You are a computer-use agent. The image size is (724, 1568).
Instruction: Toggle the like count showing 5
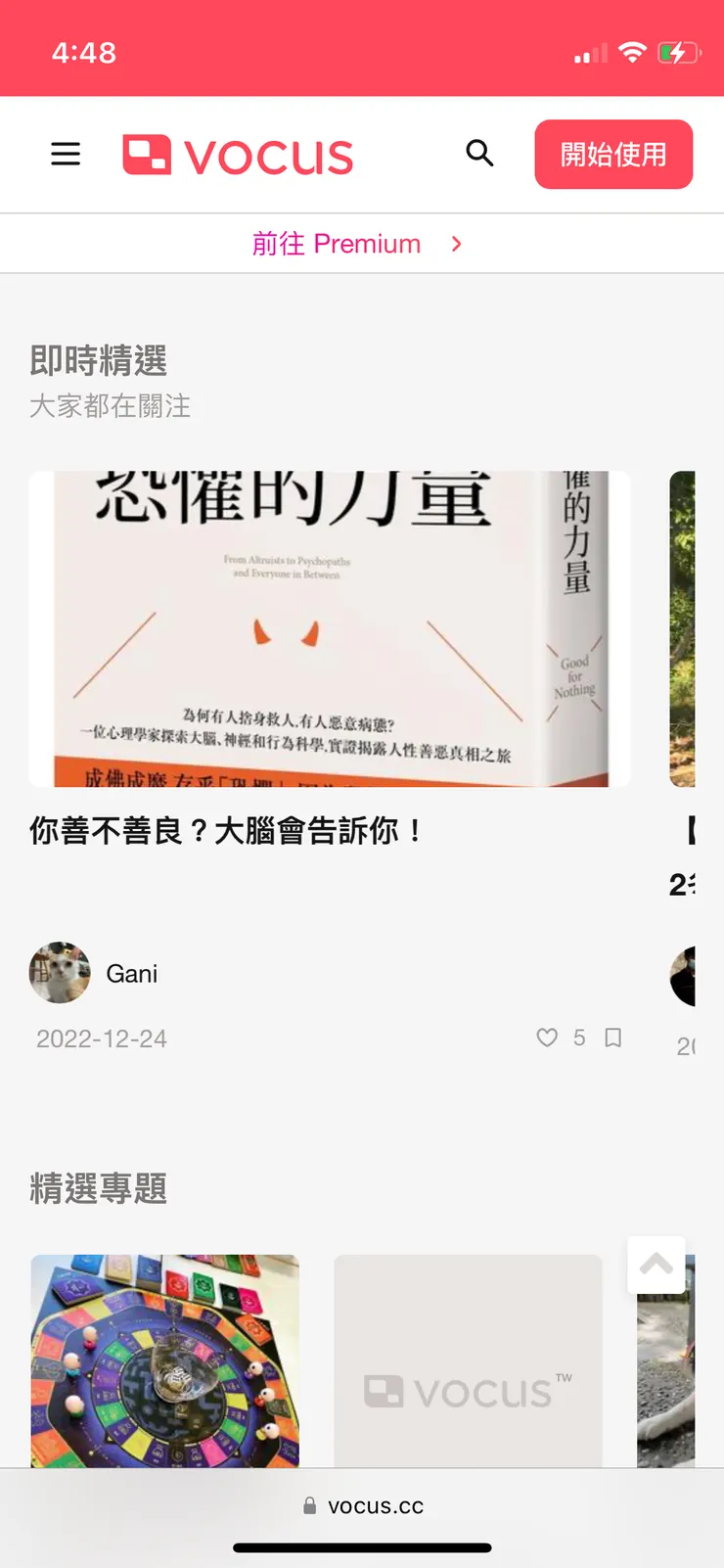tap(560, 1038)
